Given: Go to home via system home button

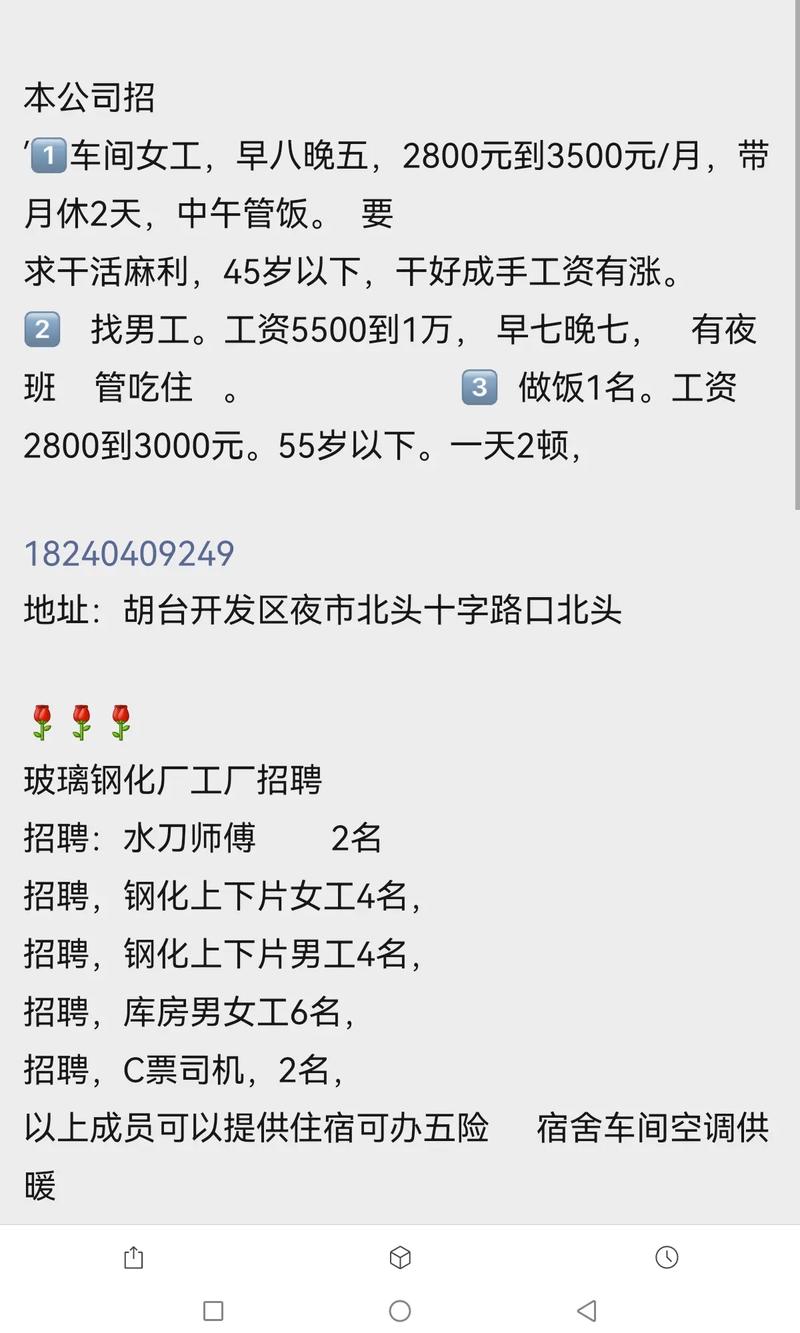Looking at the screenshot, I should tap(400, 1310).
